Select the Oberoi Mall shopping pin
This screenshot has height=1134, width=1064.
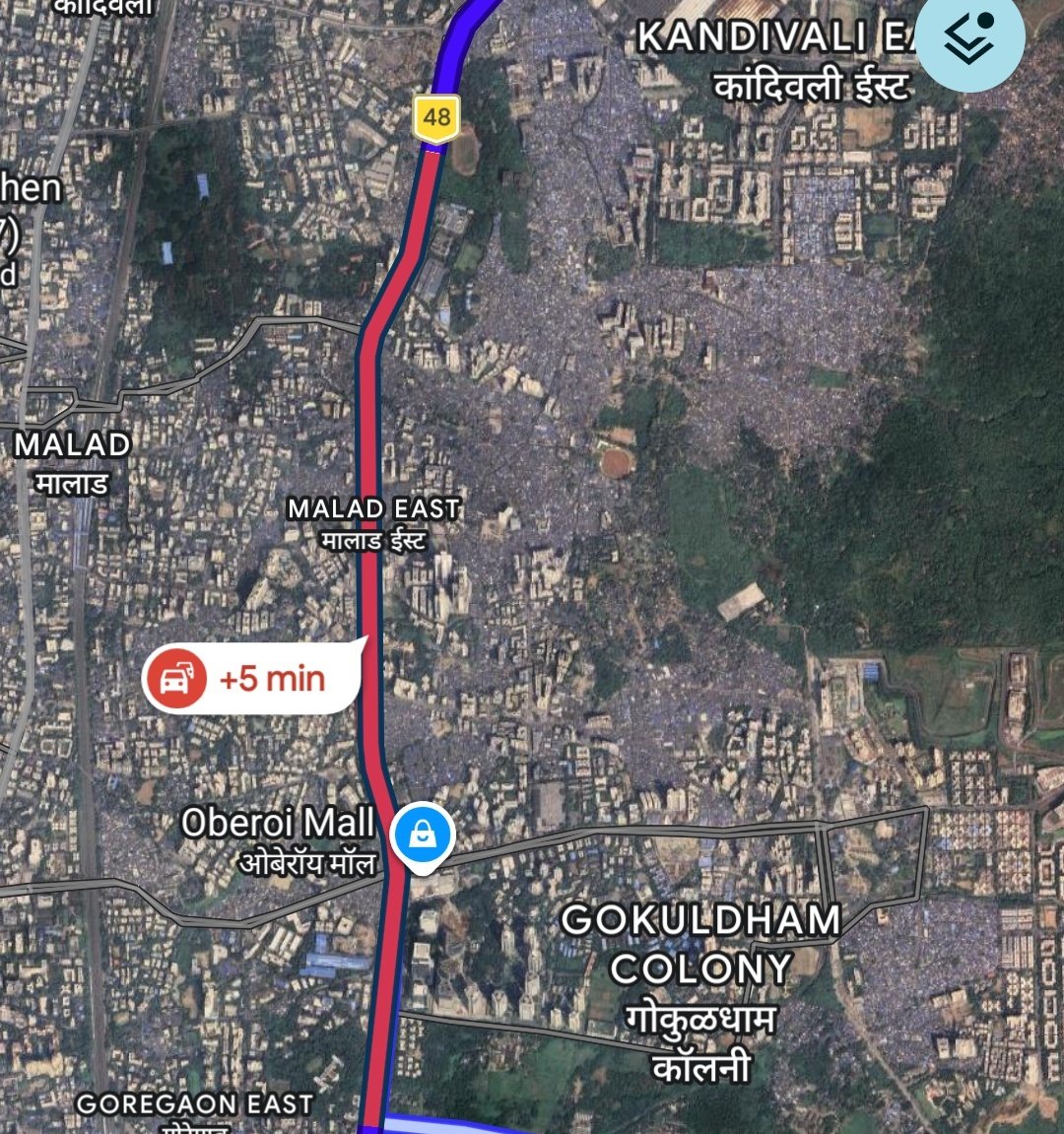[x=423, y=836]
